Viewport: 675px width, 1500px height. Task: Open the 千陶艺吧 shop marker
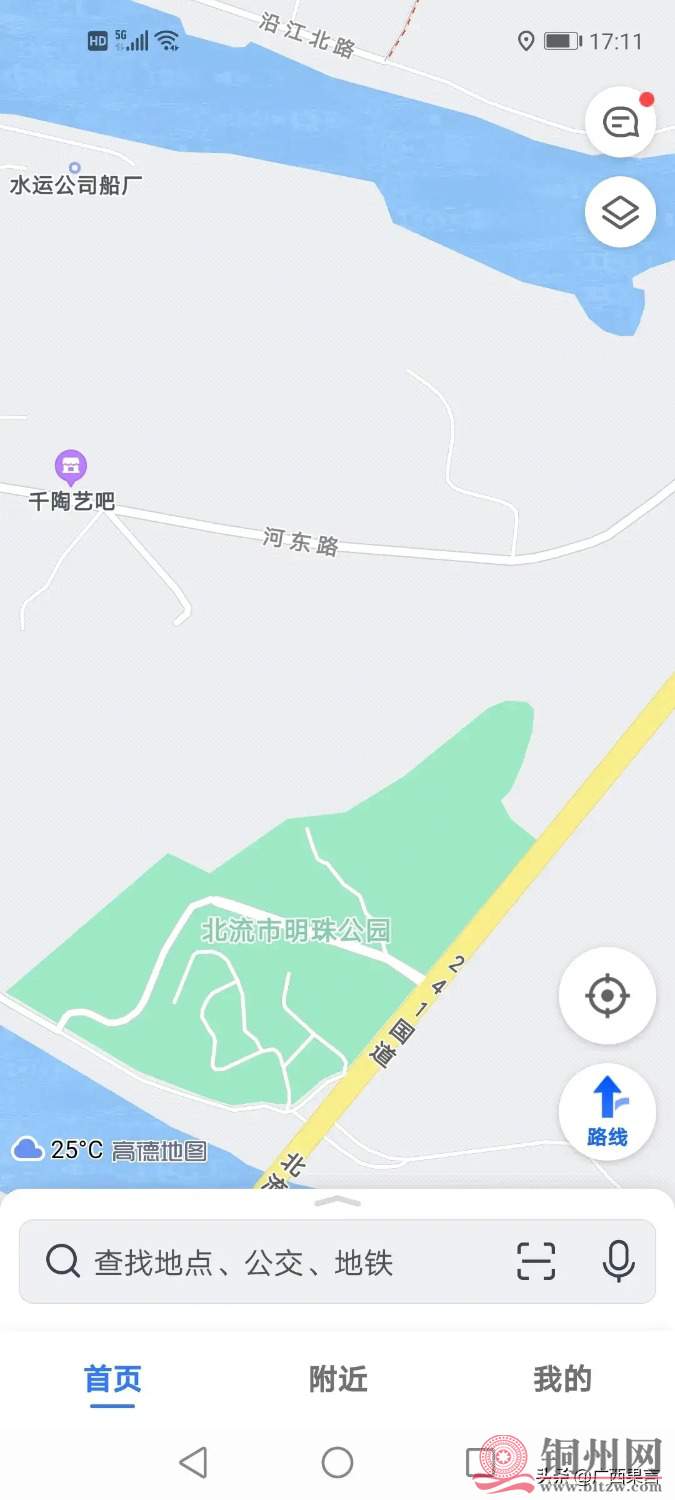[x=70, y=467]
